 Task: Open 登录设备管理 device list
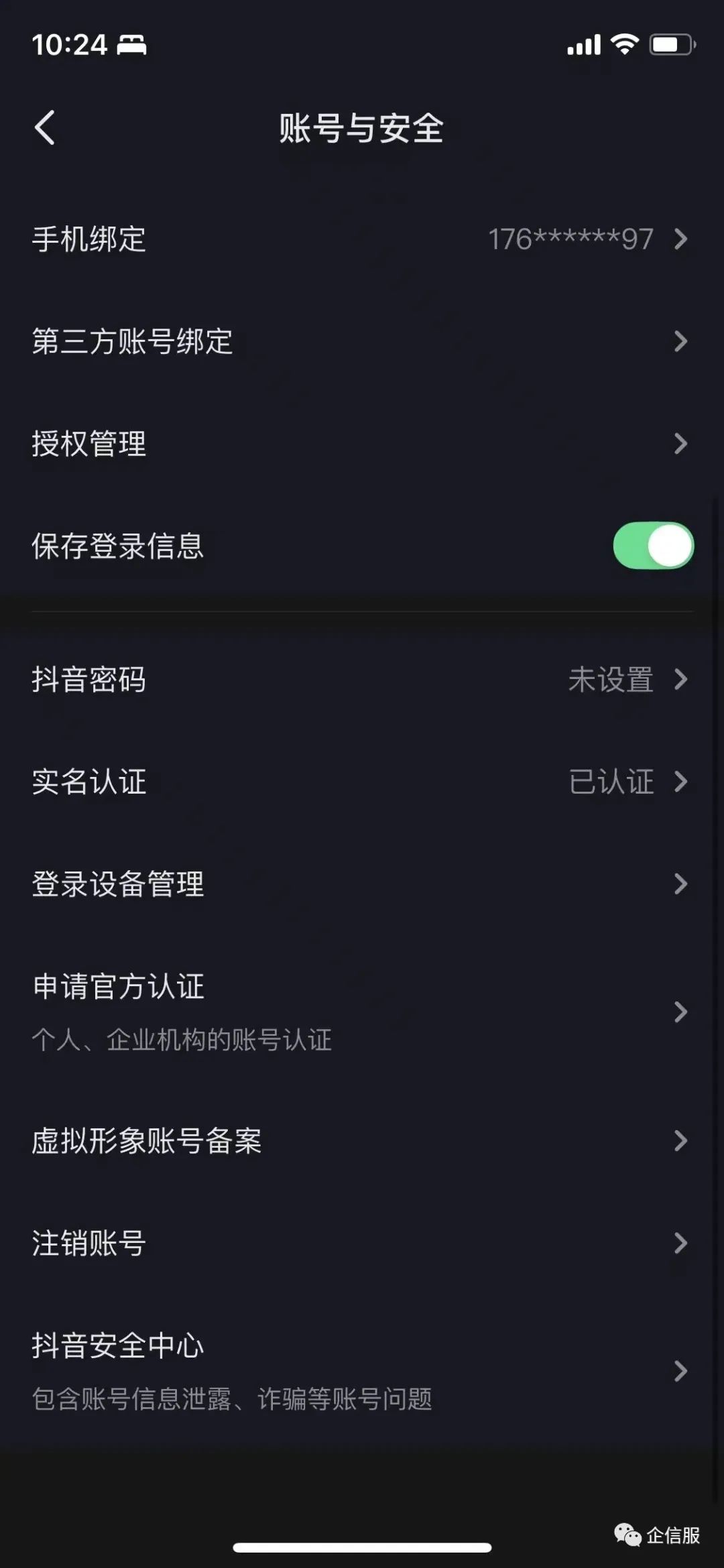362,884
